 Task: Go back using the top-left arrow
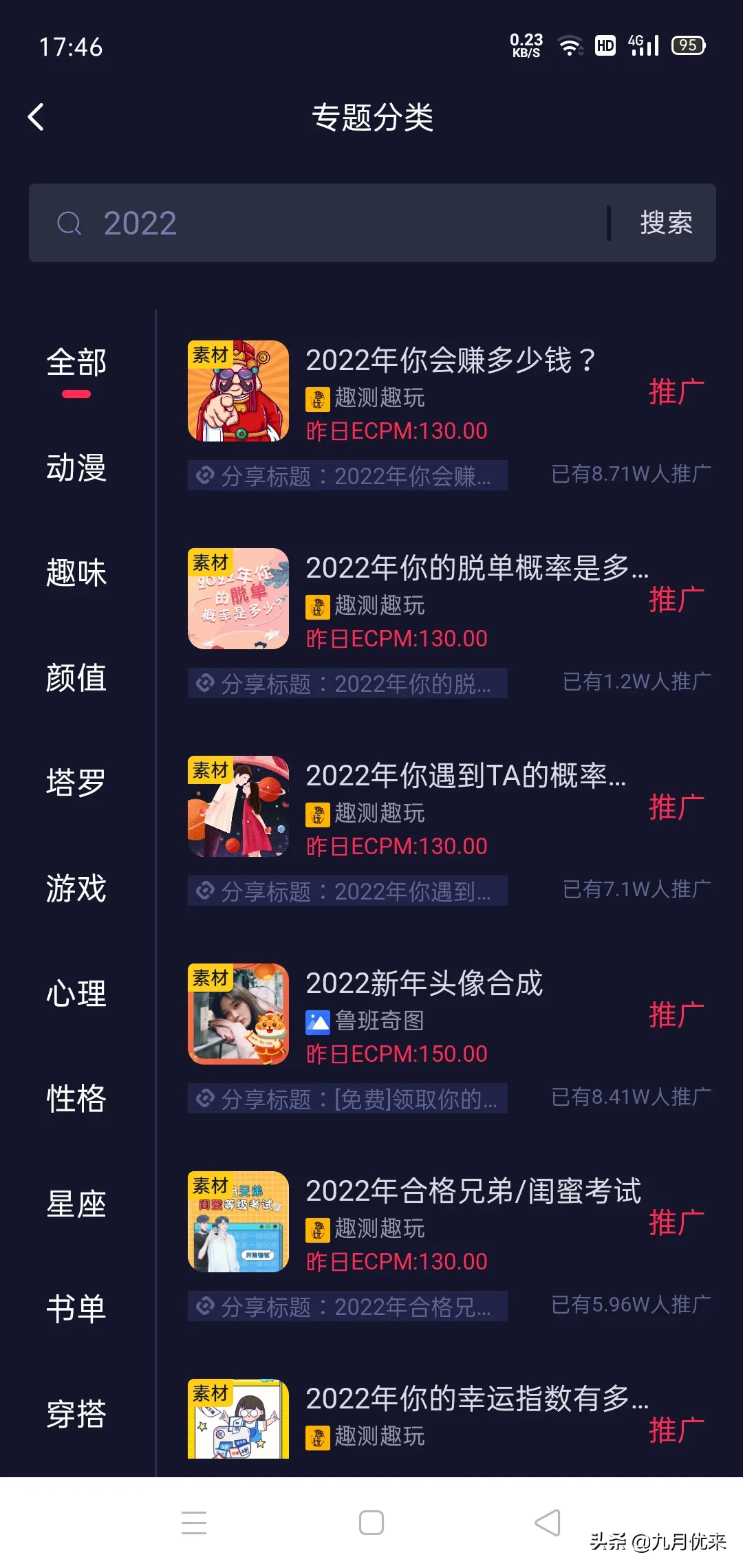point(36,117)
